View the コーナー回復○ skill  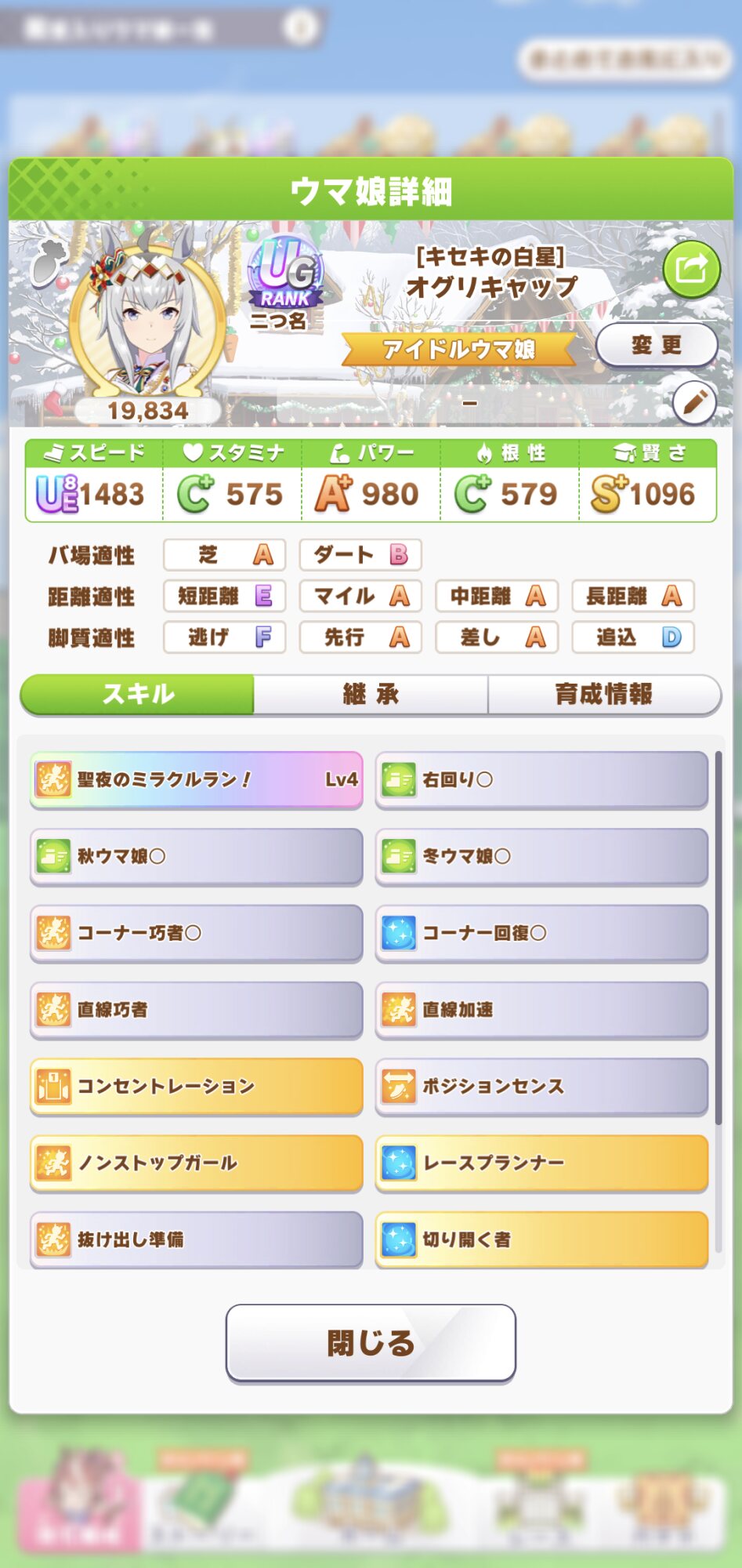pyautogui.click(x=541, y=933)
